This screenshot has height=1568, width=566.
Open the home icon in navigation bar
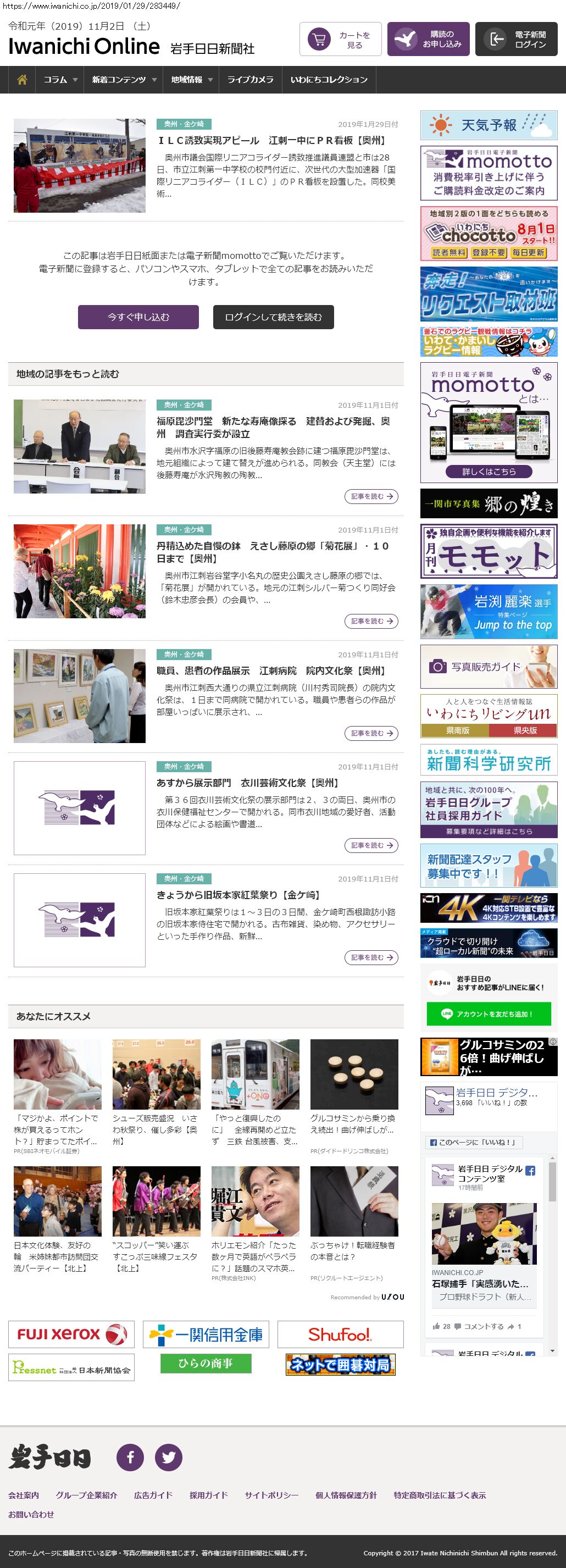(x=22, y=80)
